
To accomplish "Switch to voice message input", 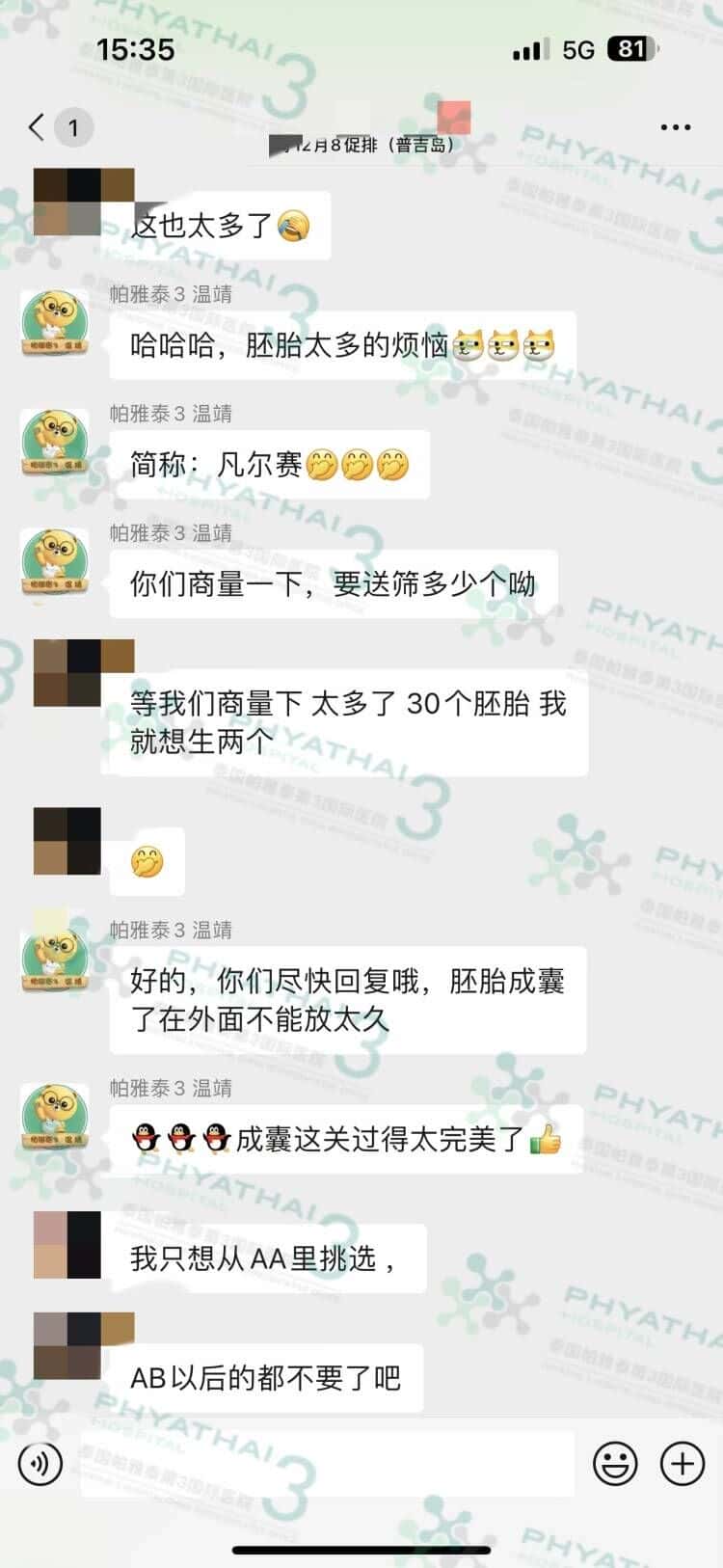I will point(40,1463).
